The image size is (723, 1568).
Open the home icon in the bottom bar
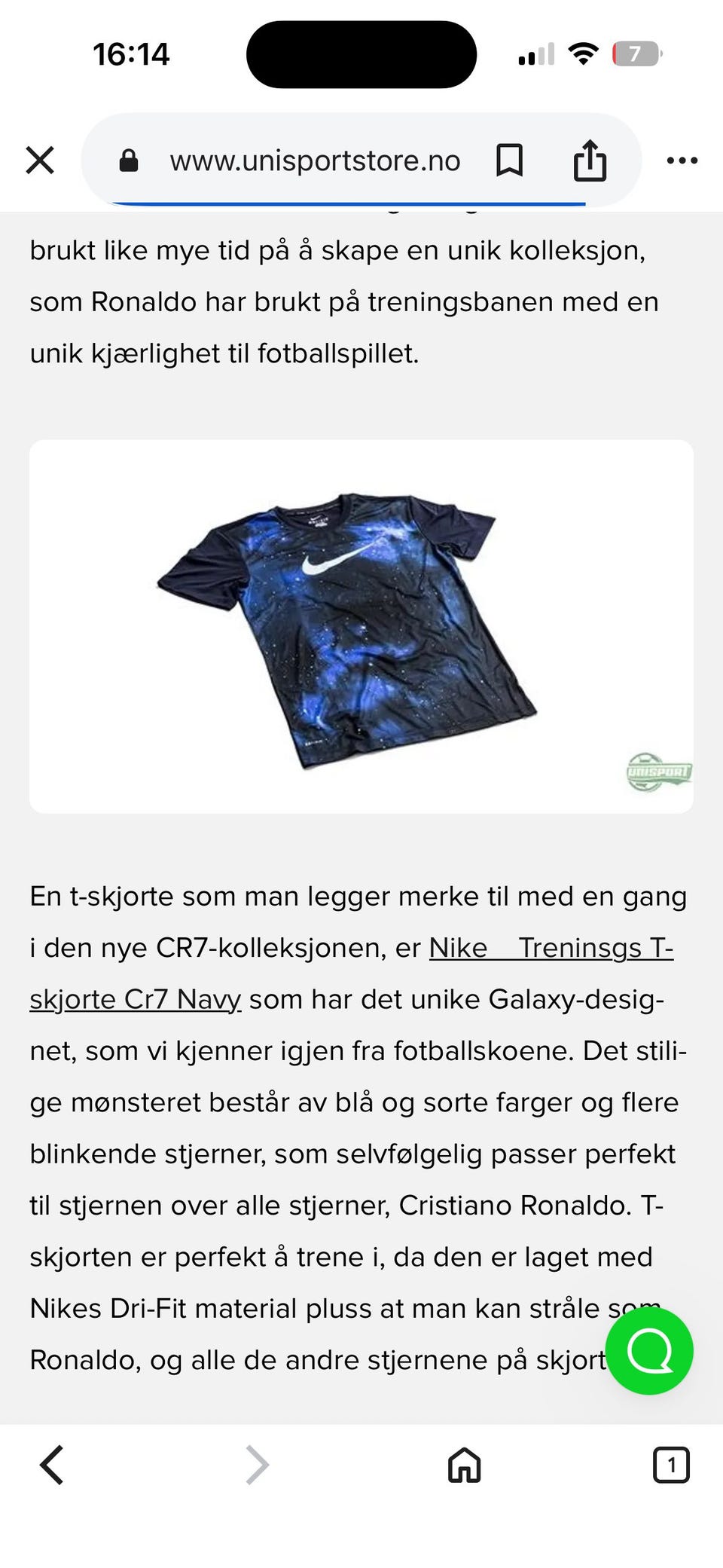pyautogui.click(x=462, y=1465)
